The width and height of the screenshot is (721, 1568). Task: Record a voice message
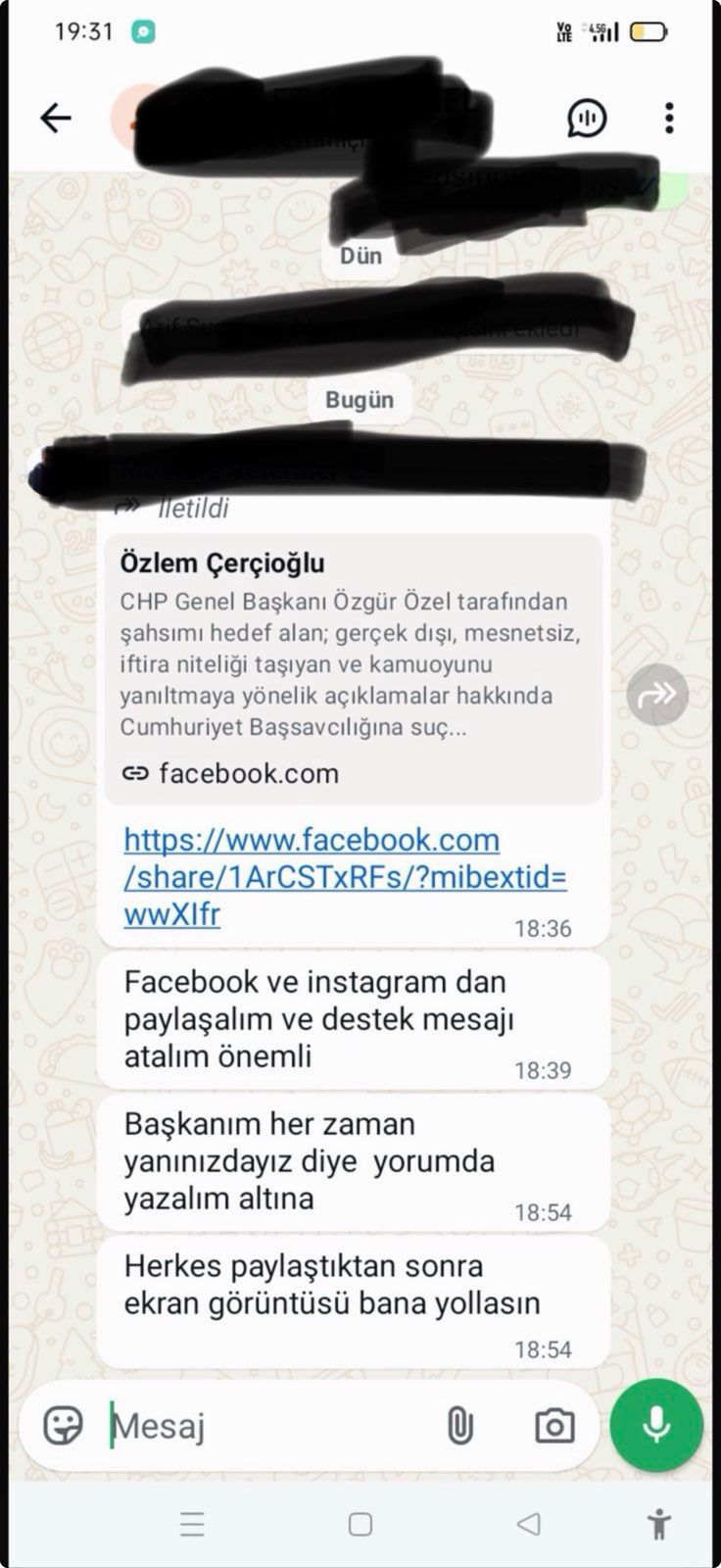pyautogui.click(x=656, y=1425)
